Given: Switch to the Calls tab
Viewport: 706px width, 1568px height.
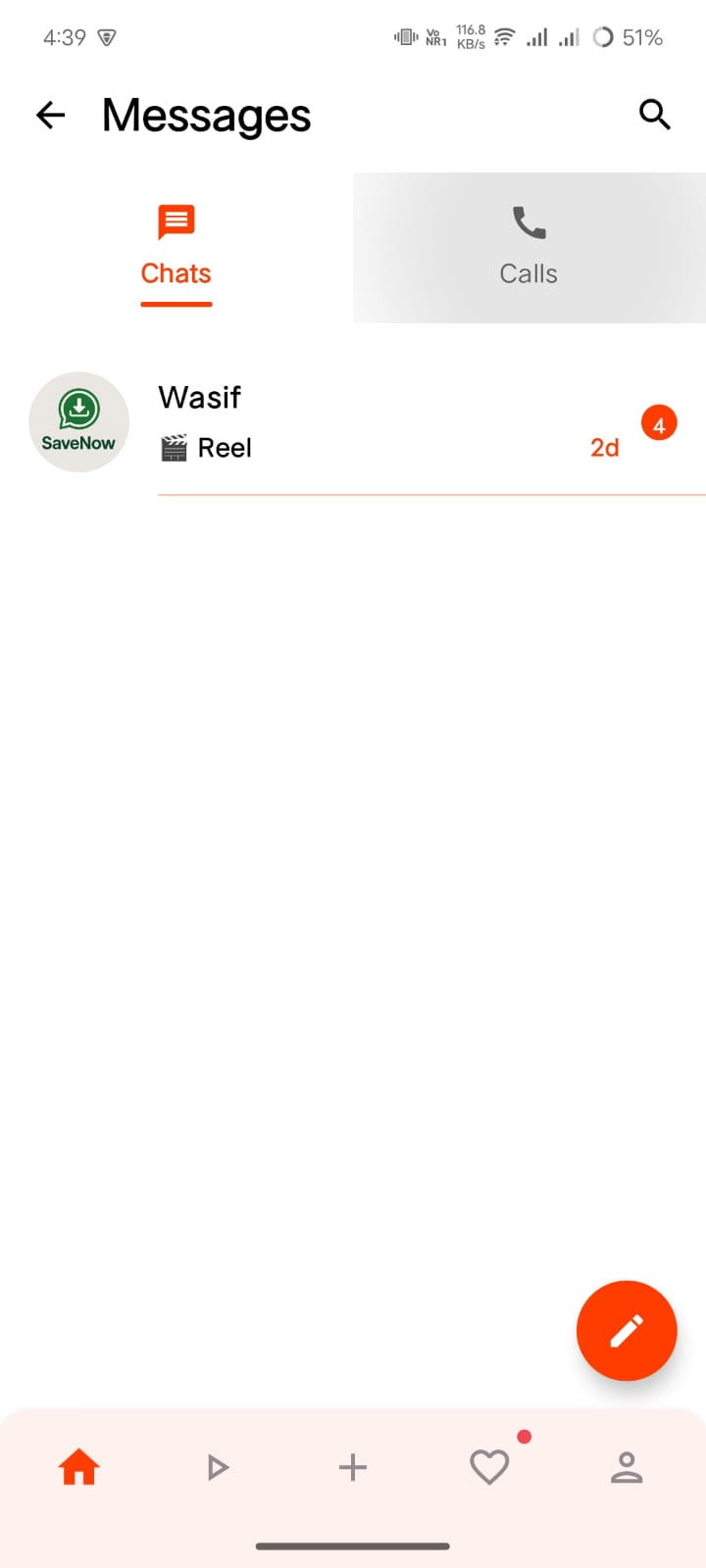Looking at the screenshot, I should tap(529, 249).
